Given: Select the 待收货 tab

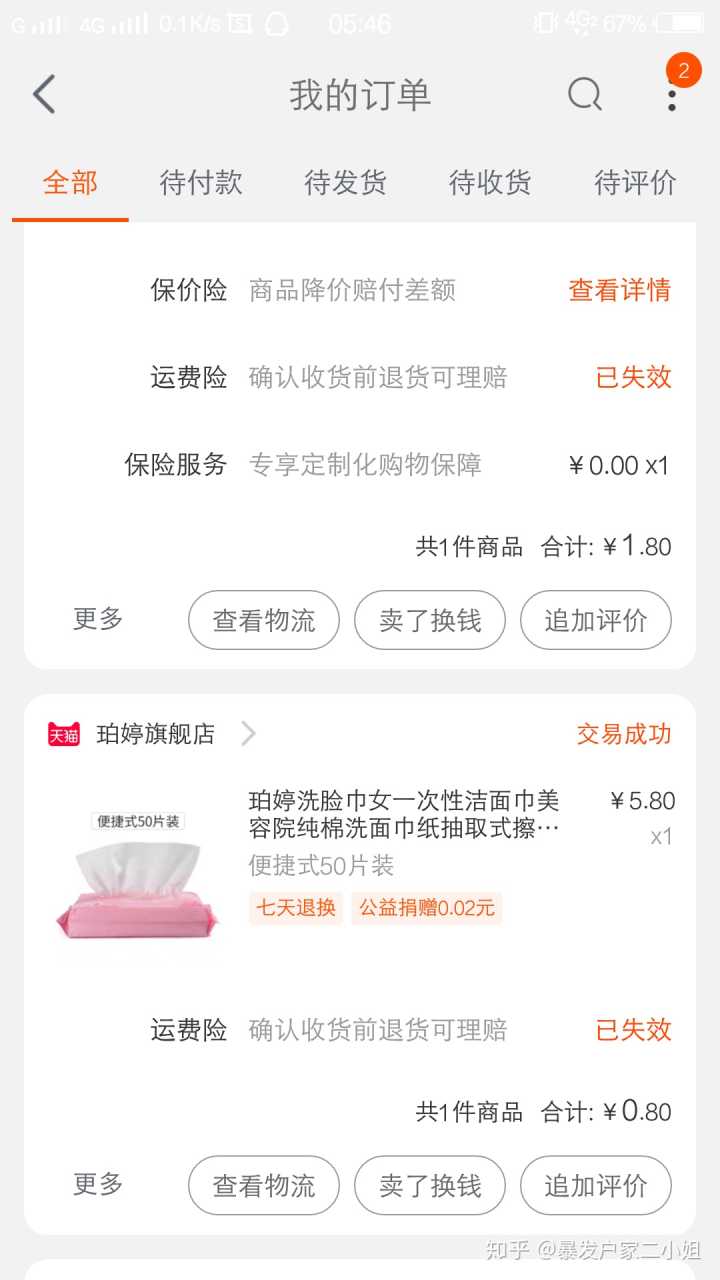Looking at the screenshot, I should [x=490, y=183].
